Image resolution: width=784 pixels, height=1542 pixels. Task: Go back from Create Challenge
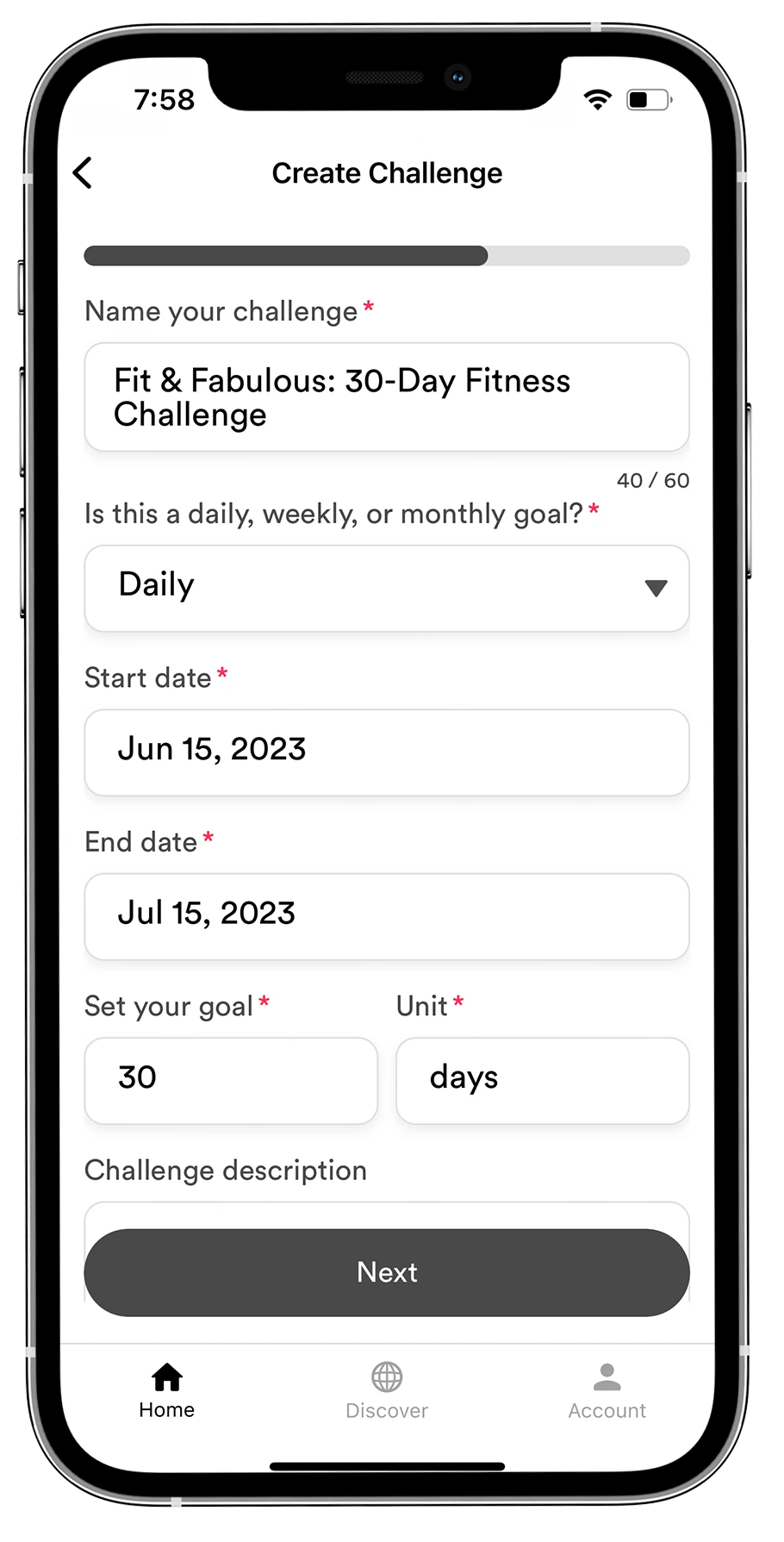click(83, 173)
